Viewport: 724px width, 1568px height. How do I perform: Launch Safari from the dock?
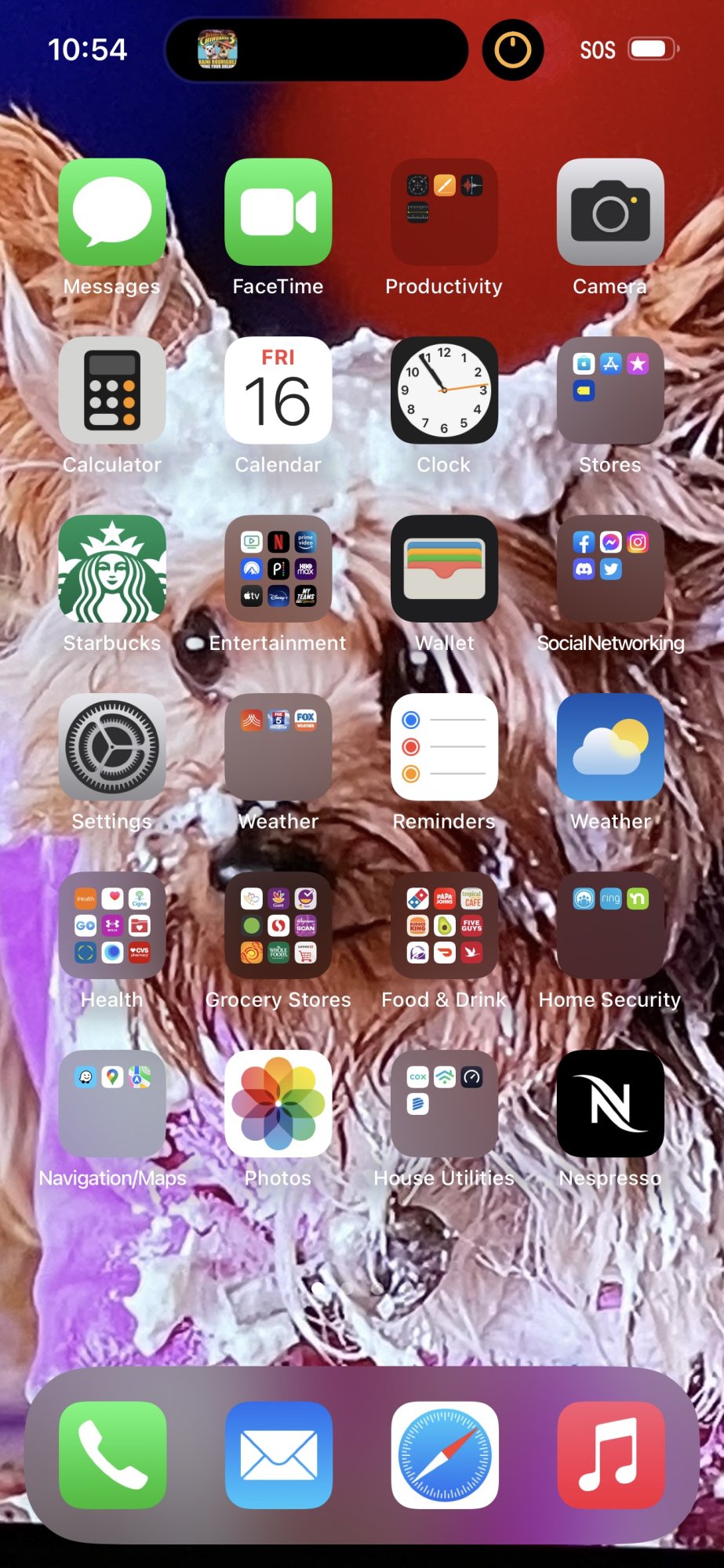(444, 1455)
